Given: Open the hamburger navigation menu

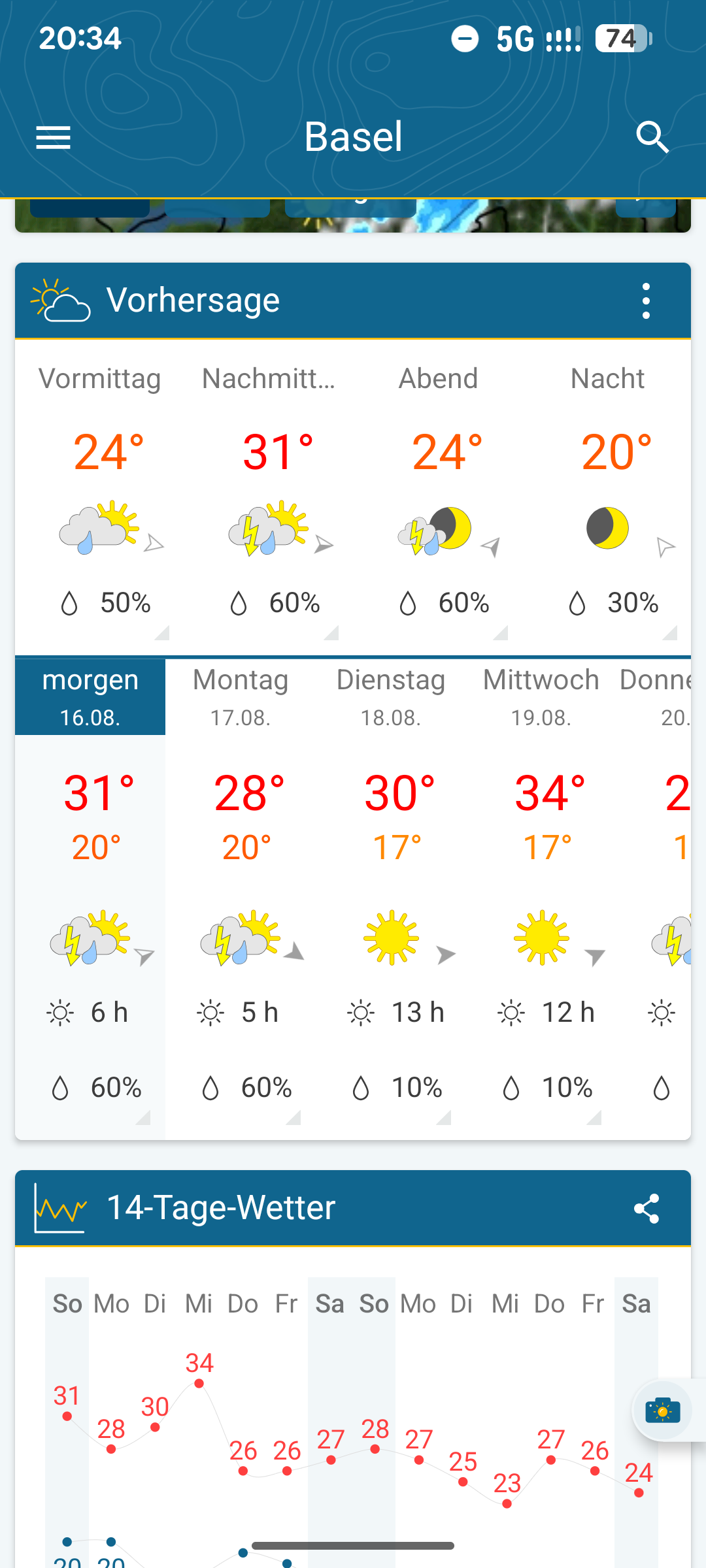Looking at the screenshot, I should click(x=53, y=138).
